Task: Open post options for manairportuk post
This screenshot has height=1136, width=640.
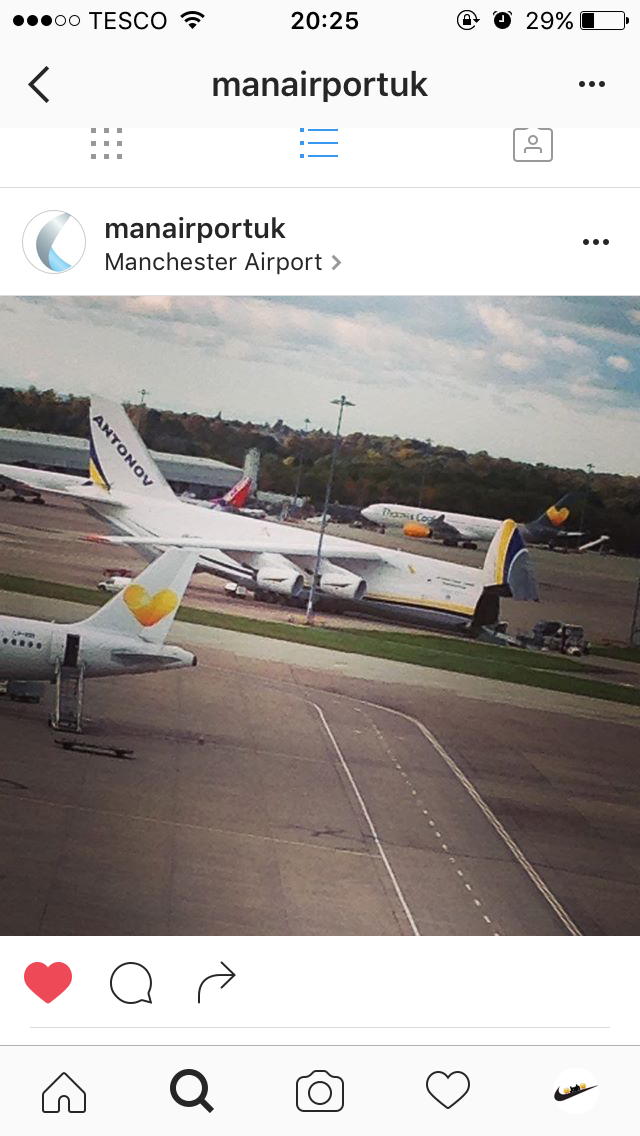Action: pos(595,242)
